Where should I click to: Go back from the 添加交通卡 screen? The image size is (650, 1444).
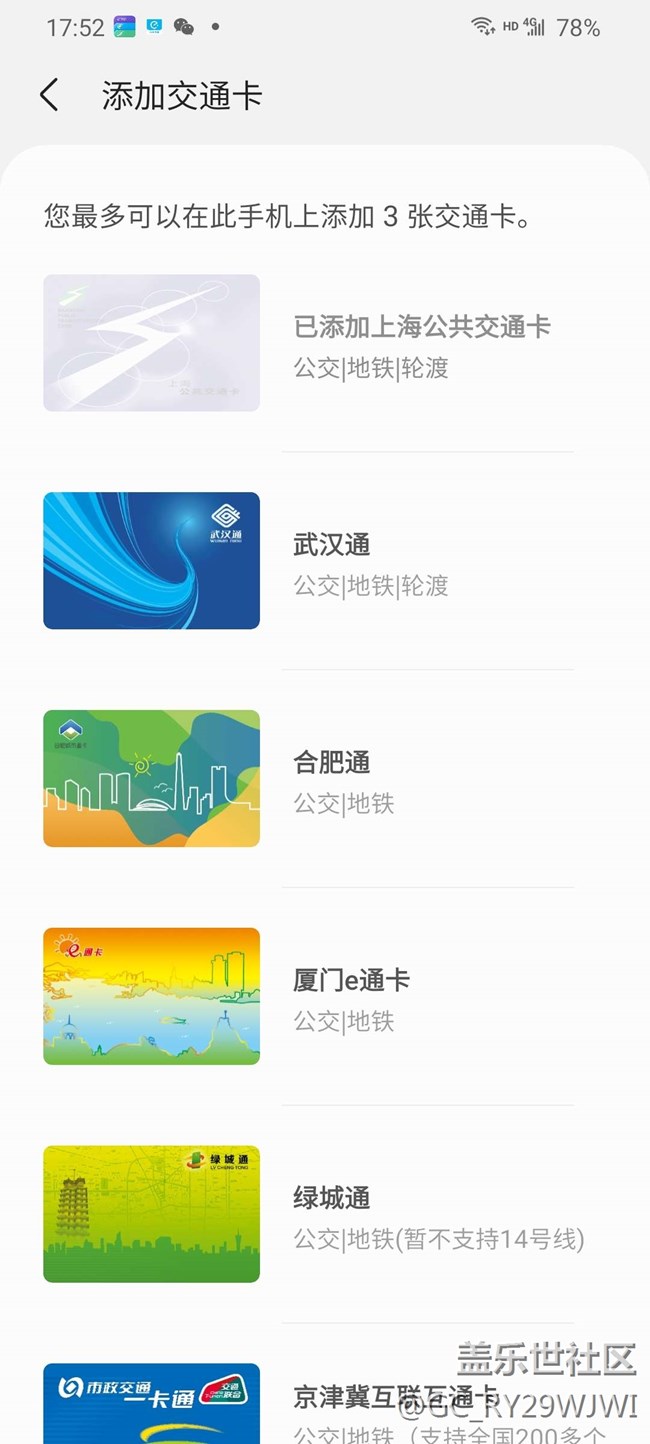click(49, 96)
